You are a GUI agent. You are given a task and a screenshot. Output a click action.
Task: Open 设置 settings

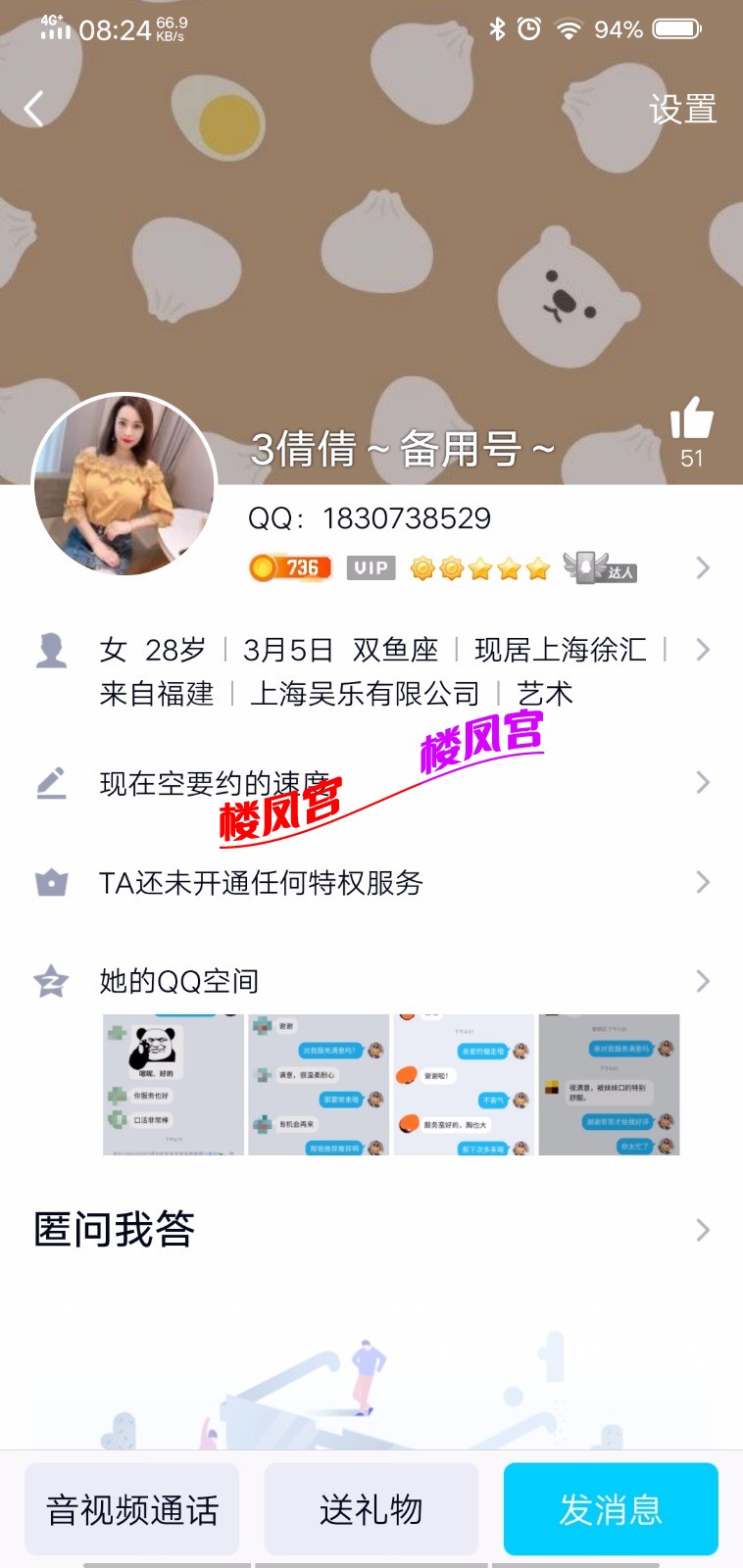pos(682,109)
